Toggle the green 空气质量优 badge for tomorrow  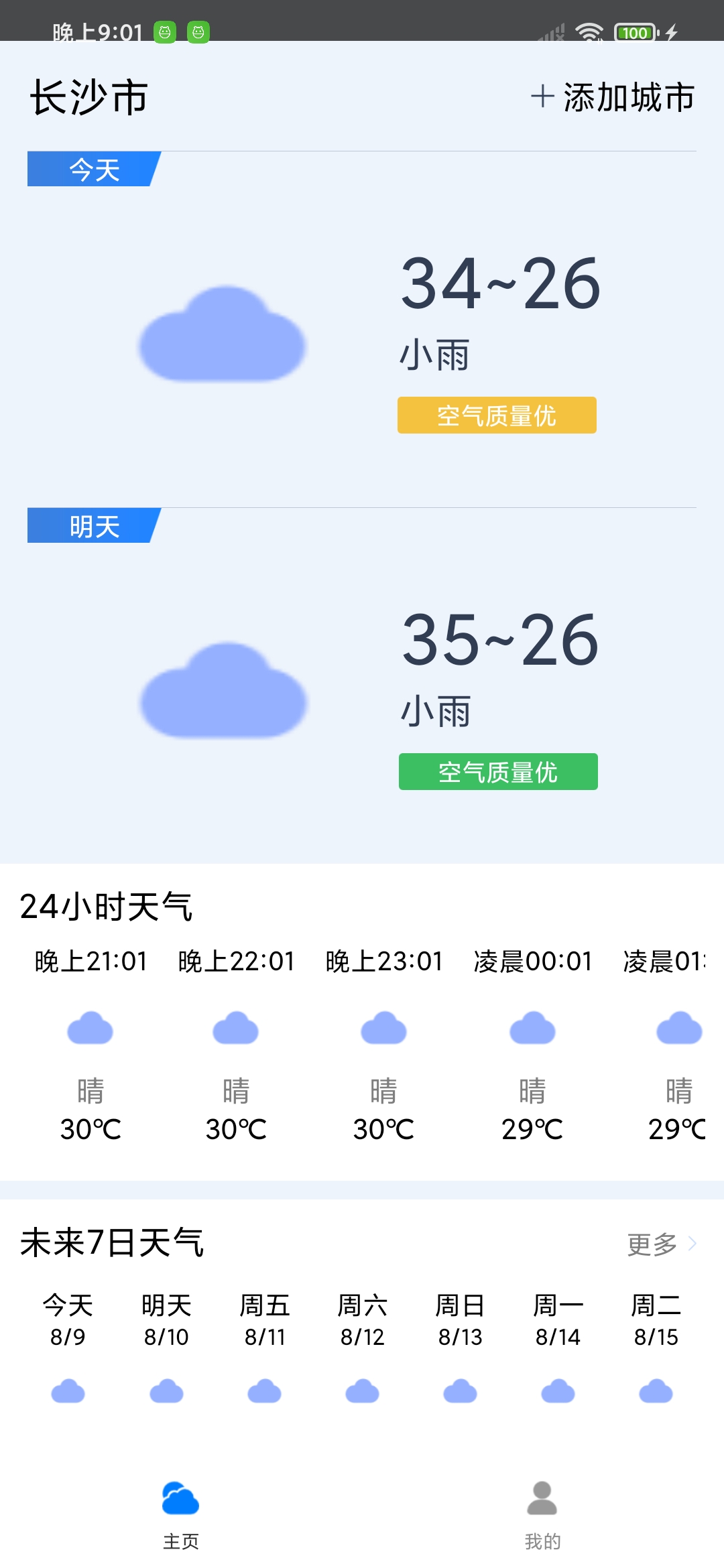(x=497, y=773)
